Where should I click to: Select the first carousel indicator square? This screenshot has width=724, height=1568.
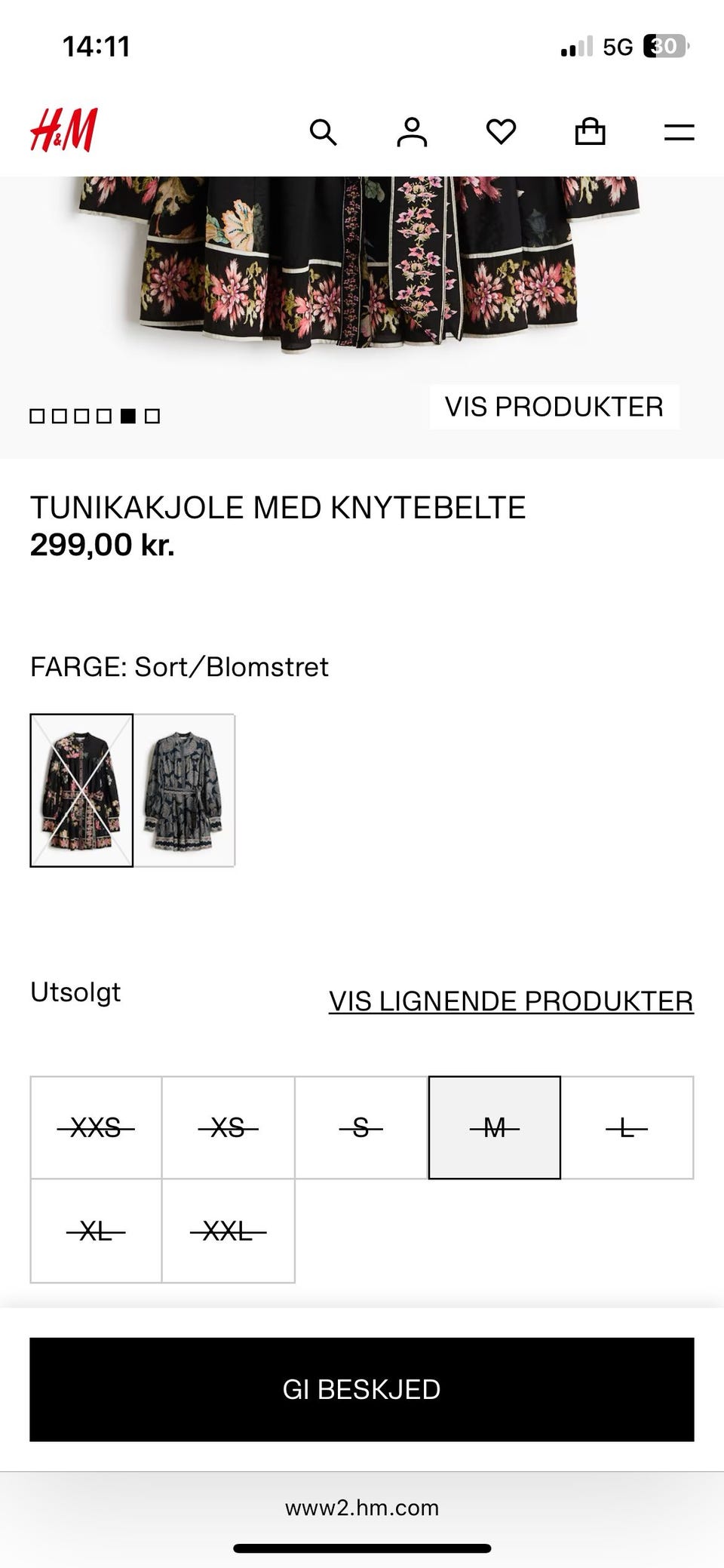click(36, 415)
